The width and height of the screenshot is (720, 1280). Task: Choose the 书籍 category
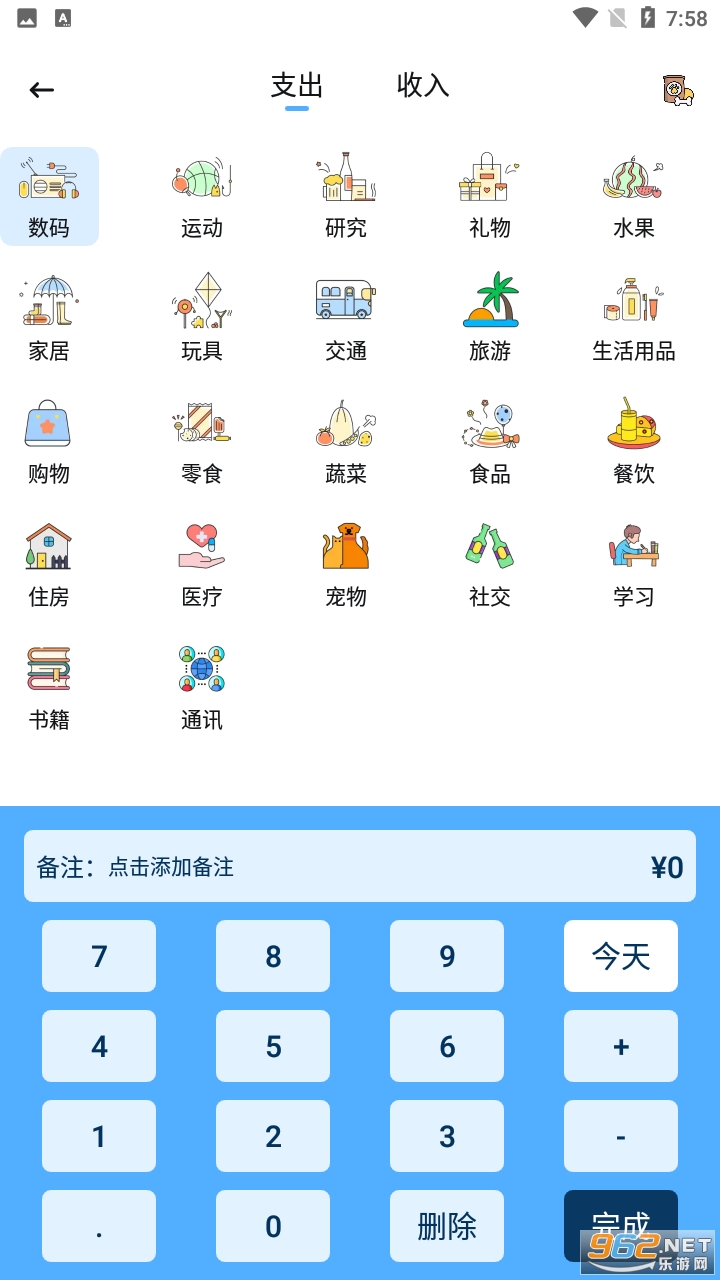click(x=49, y=689)
